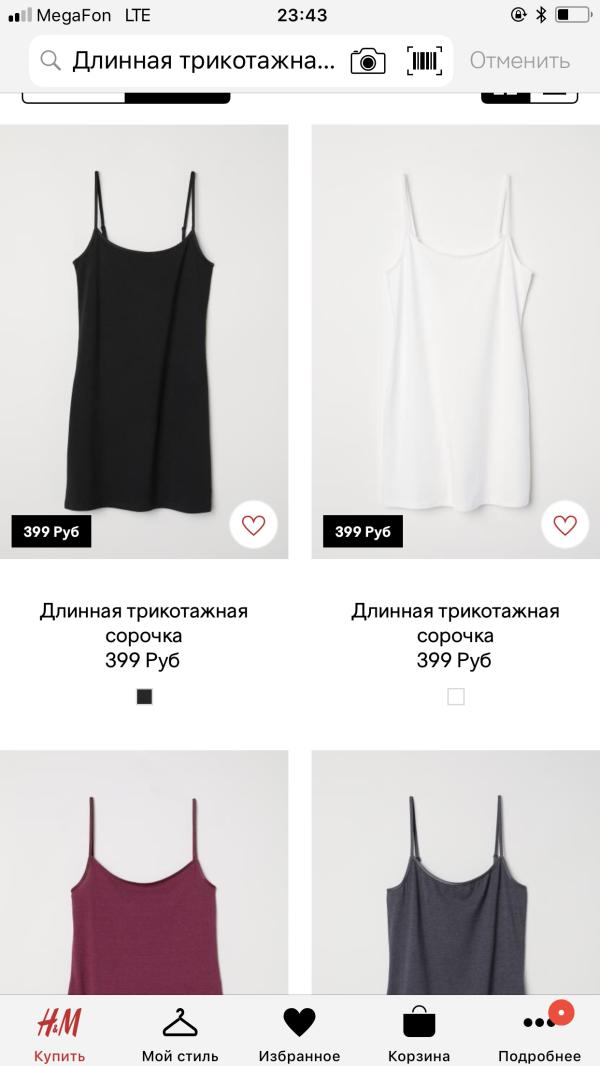Add the white сорочка to favorites
Image resolution: width=600 pixels, height=1066 pixels.
pos(565,525)
